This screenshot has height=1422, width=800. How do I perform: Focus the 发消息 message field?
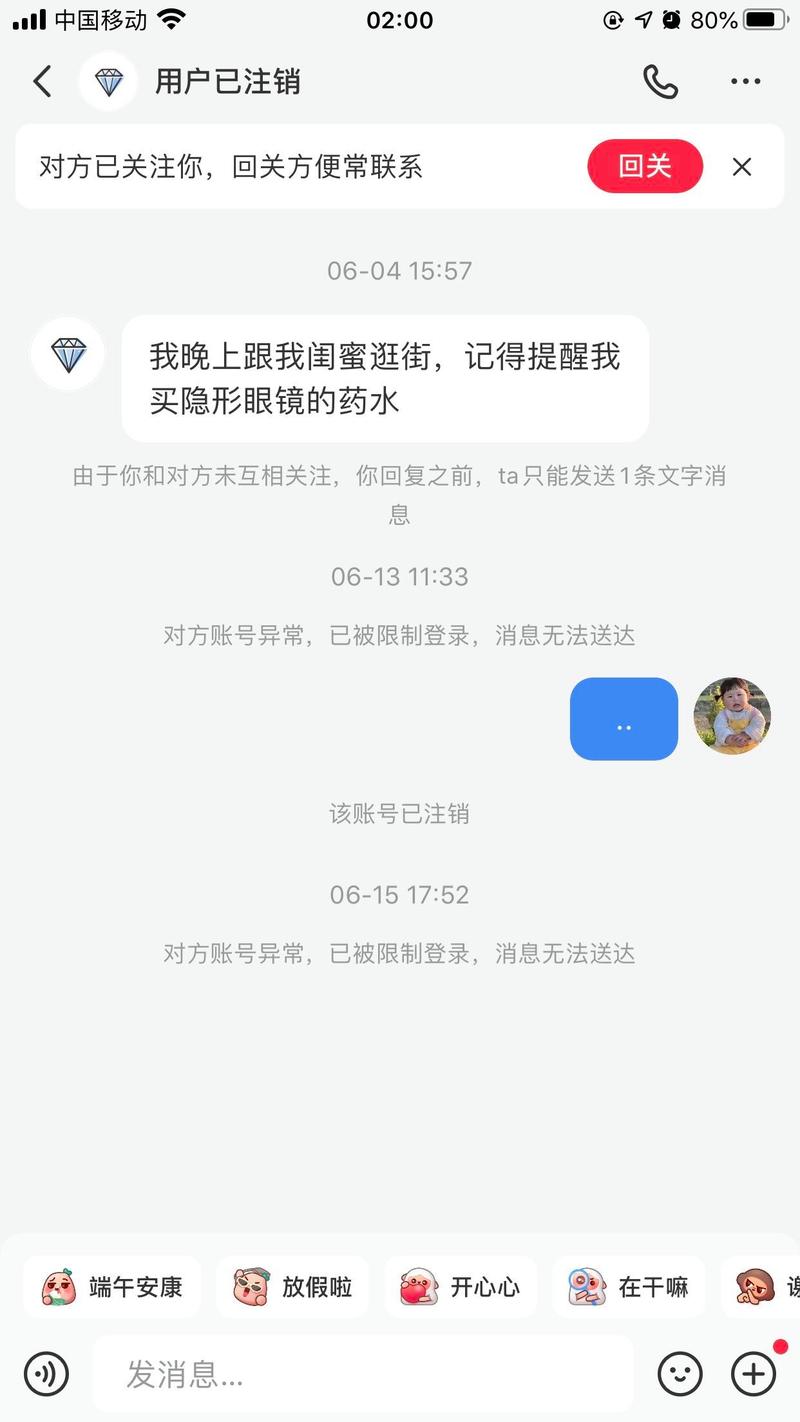[x=362, y=1374]
